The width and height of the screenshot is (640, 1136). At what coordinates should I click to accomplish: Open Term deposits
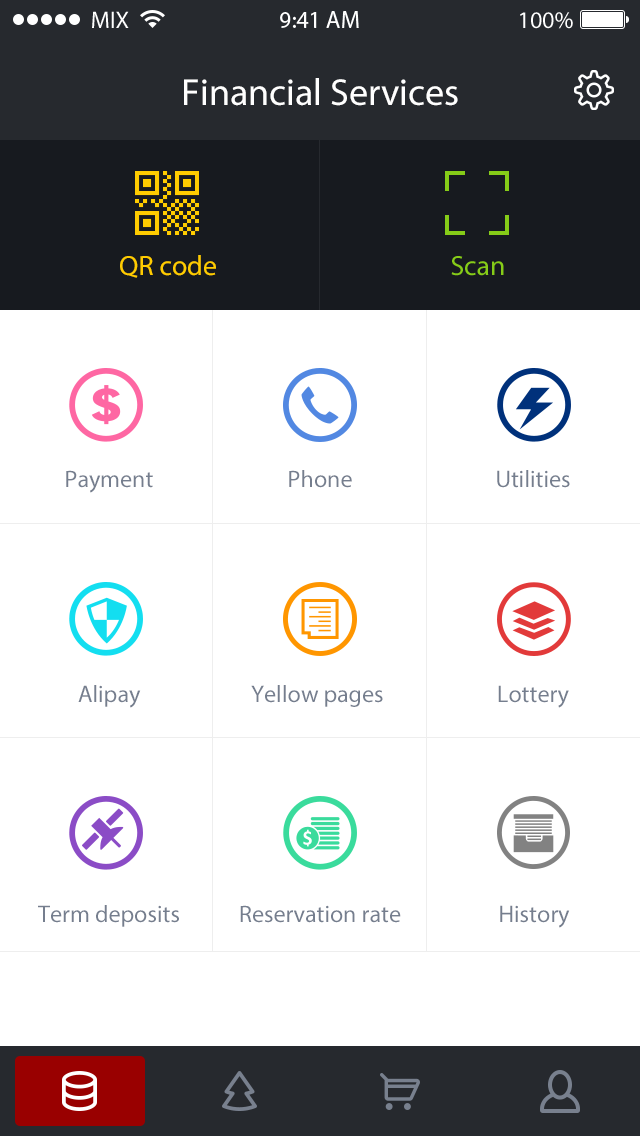tap(106, 846)
